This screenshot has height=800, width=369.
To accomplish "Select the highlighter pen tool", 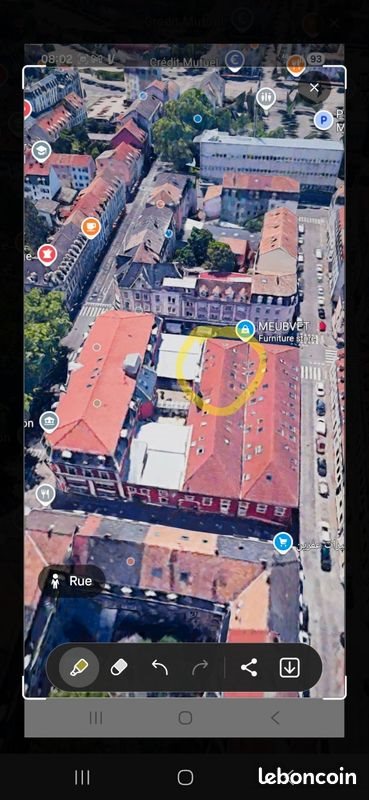I will [x=79, y=667].
